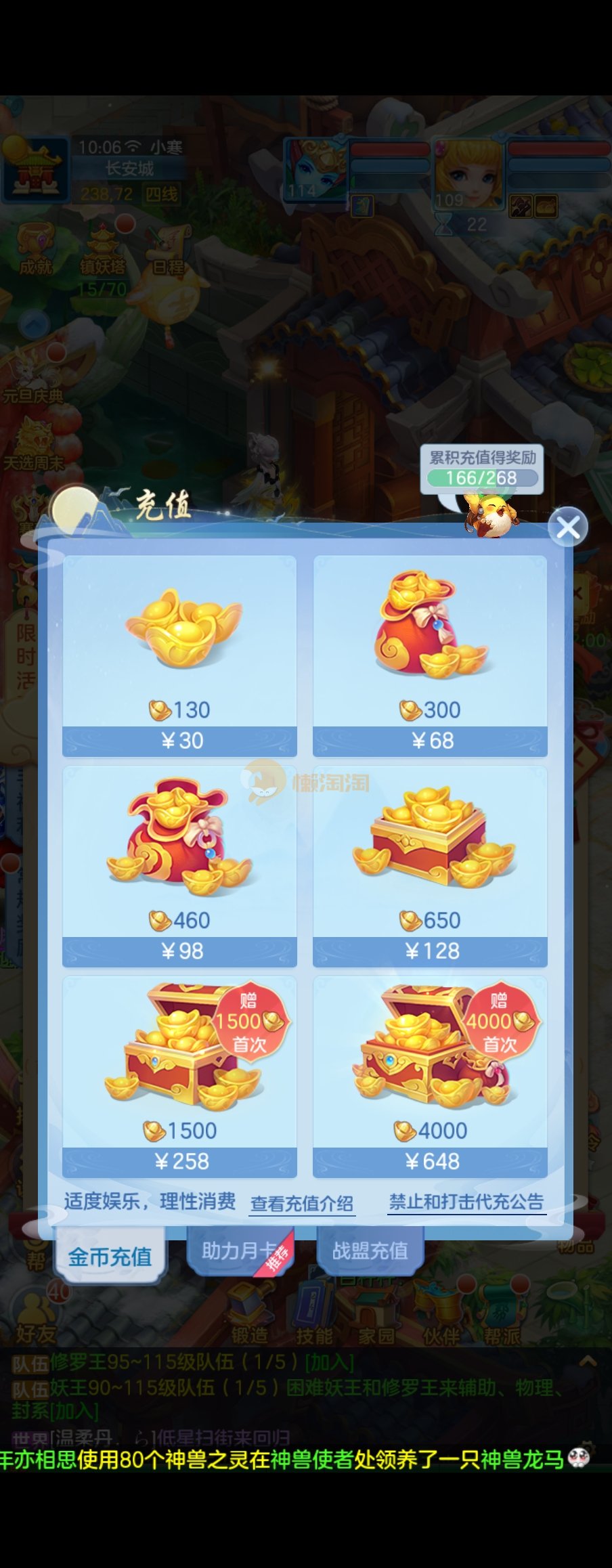Close the recharge dialog

coord(567,527)
